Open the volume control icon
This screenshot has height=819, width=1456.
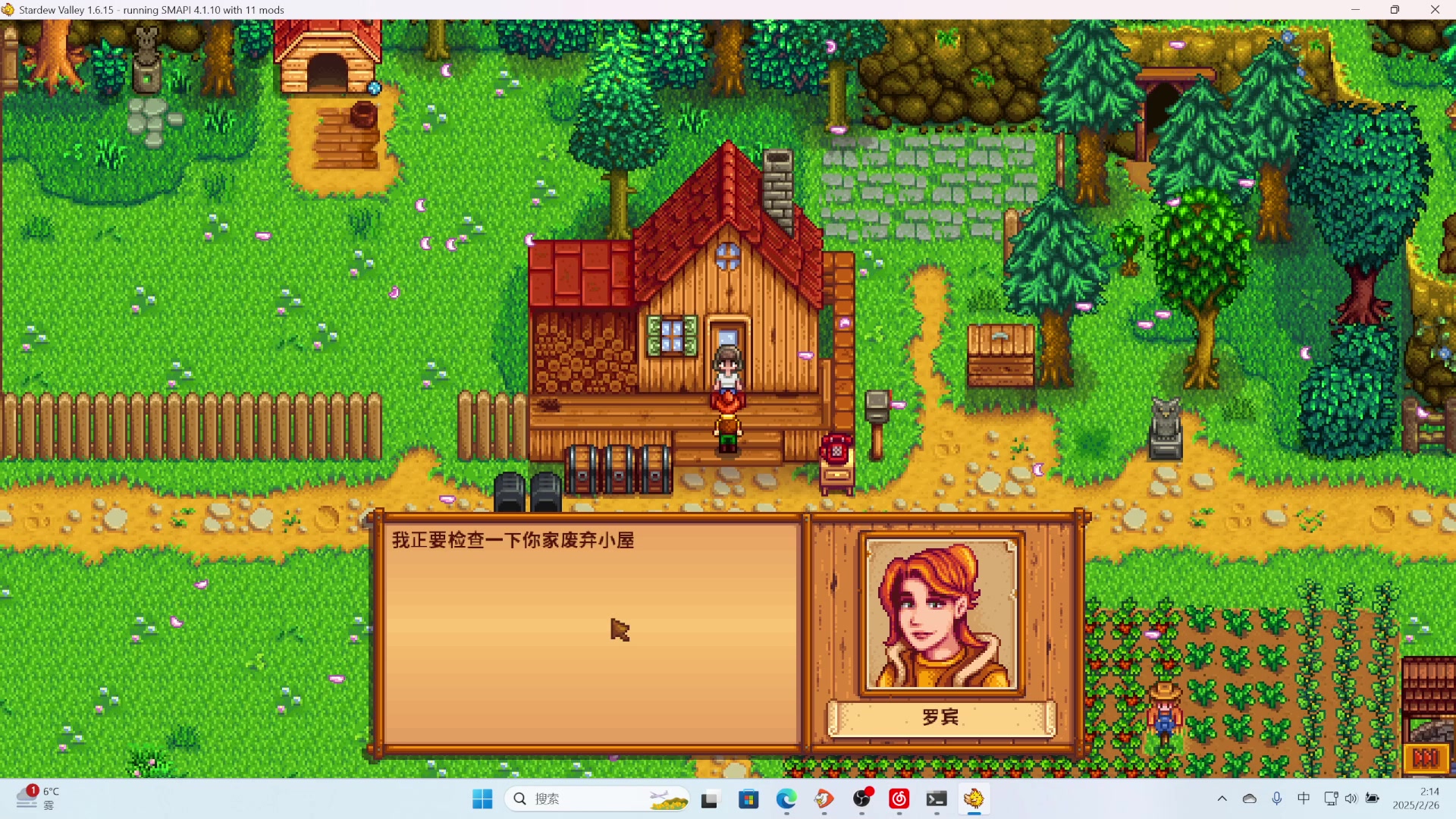[1351, 799]
